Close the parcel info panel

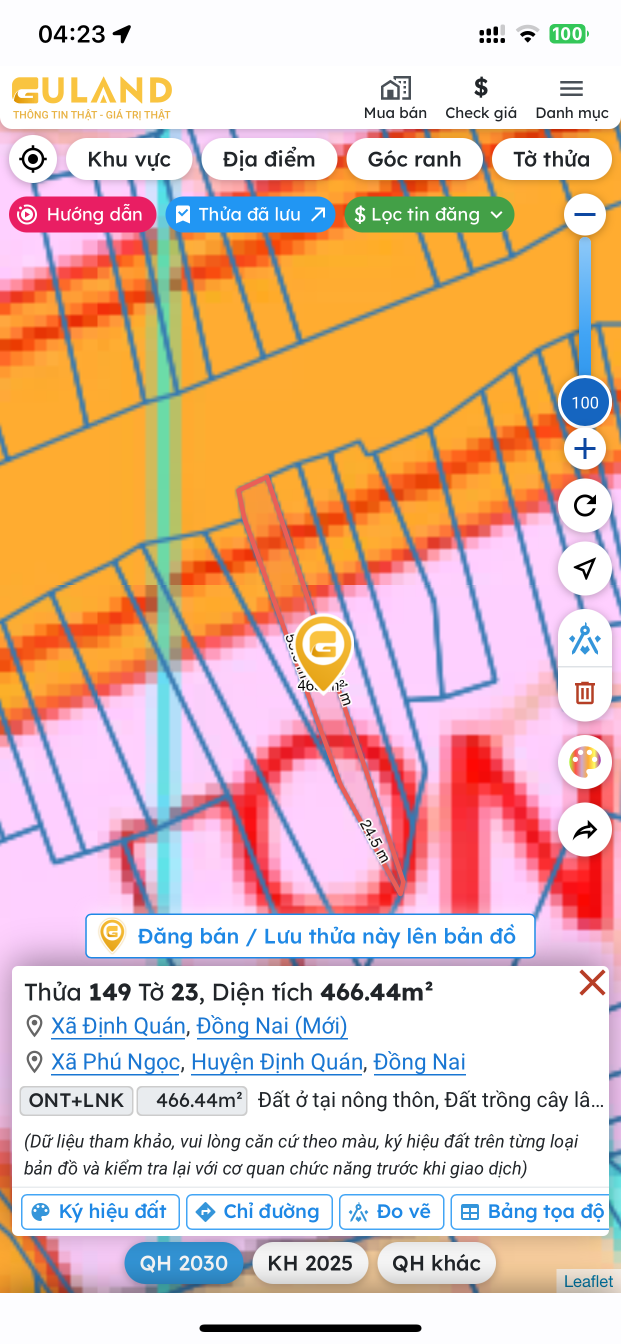click(592, 983)
